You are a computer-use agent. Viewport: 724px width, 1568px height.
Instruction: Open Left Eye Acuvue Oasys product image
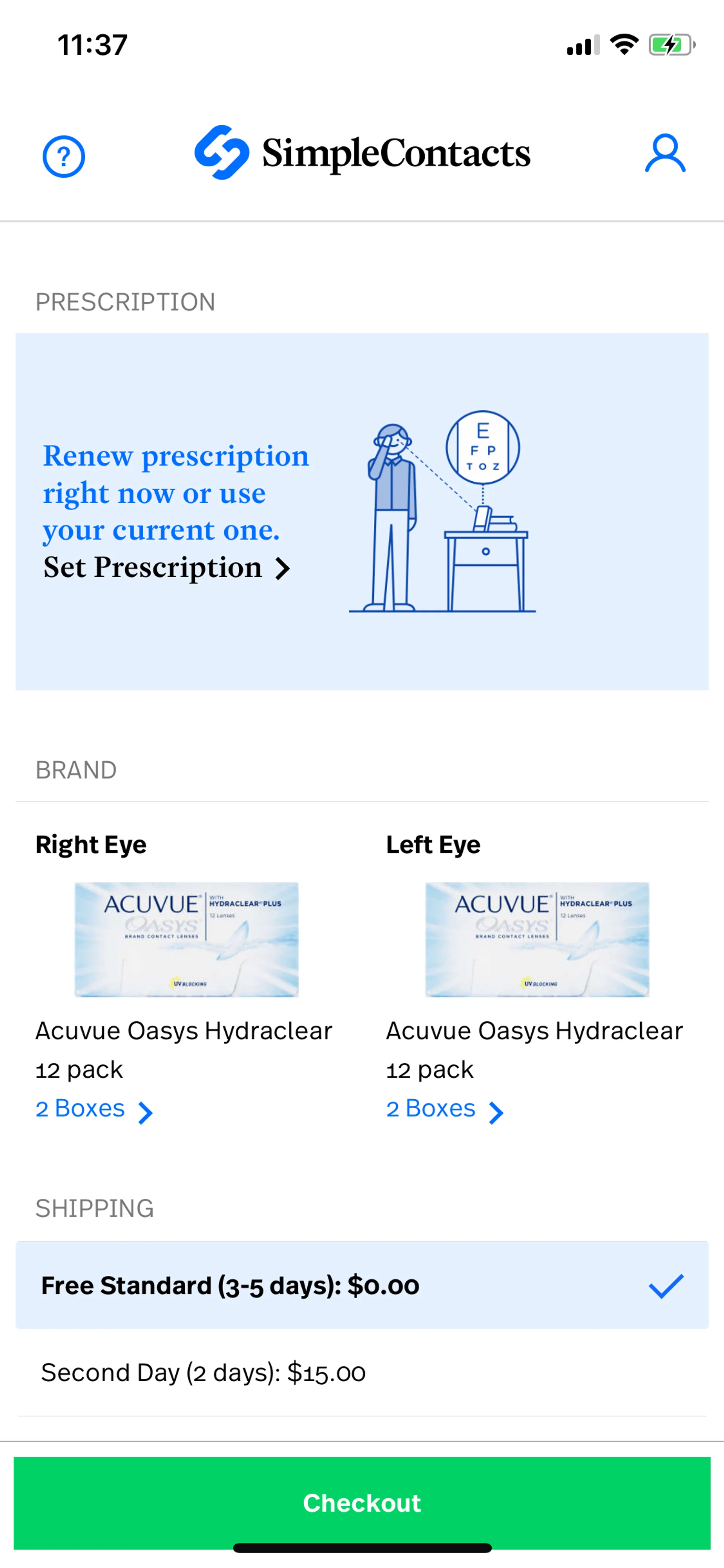537,939
